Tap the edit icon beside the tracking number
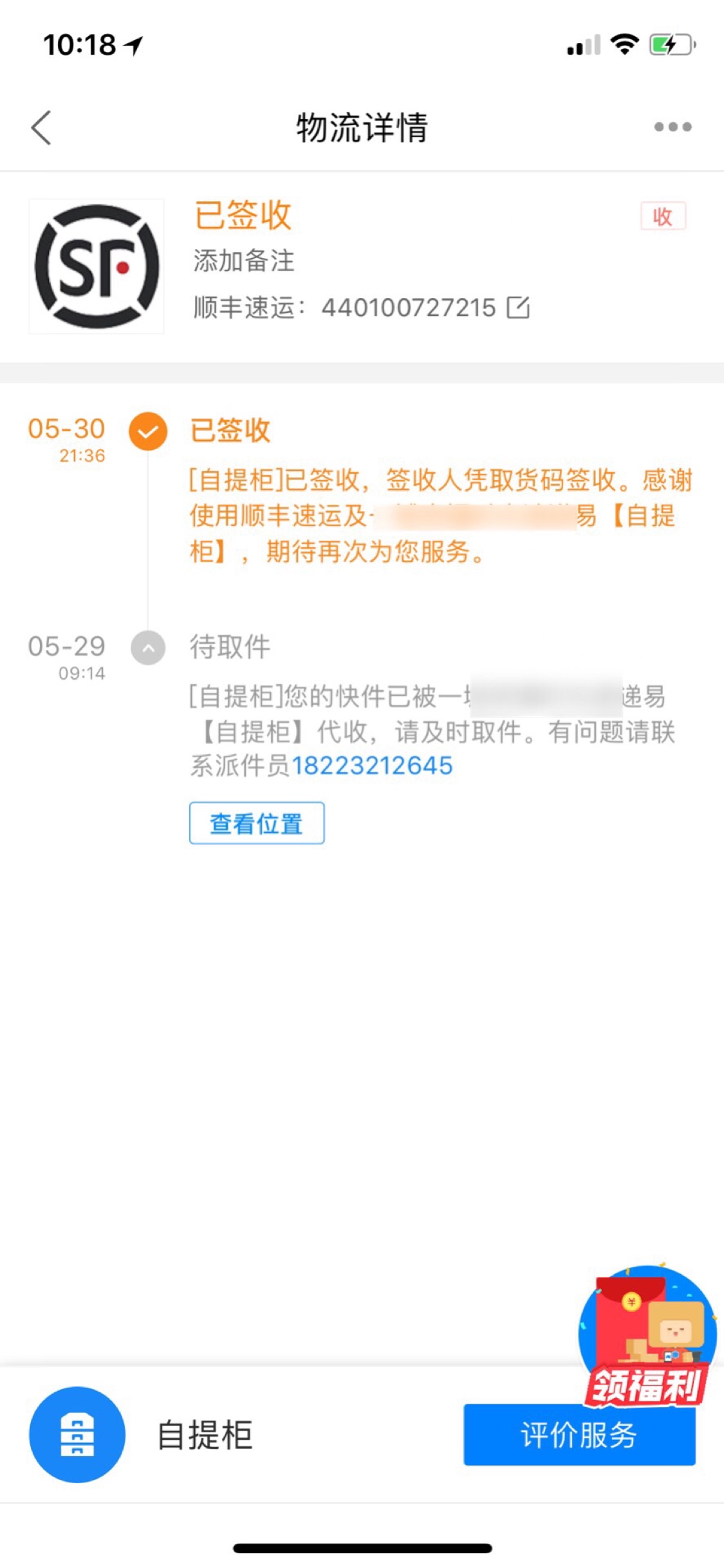Screen dimensions: 724x1568 point(518,307)
